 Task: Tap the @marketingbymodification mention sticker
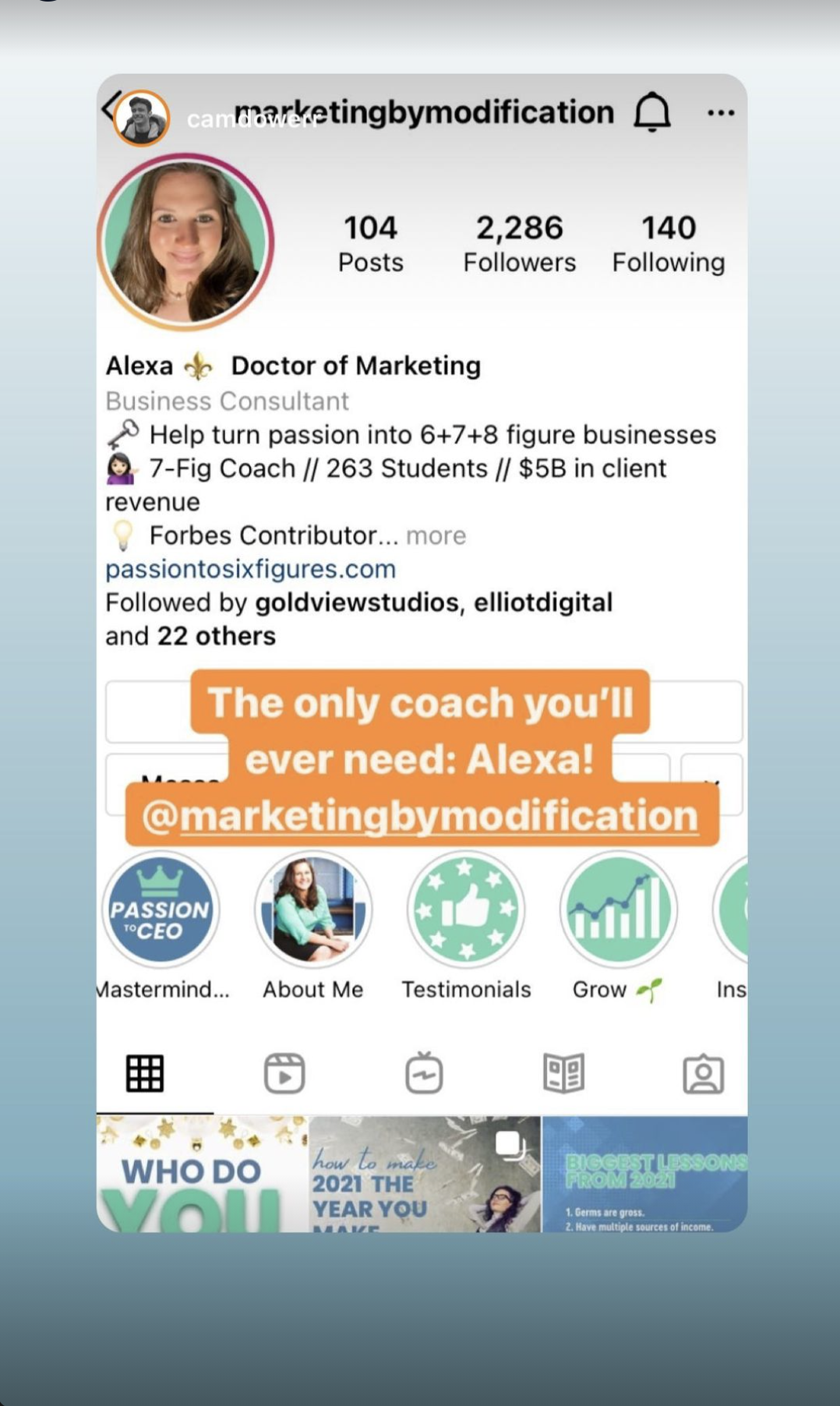point(421,815)
